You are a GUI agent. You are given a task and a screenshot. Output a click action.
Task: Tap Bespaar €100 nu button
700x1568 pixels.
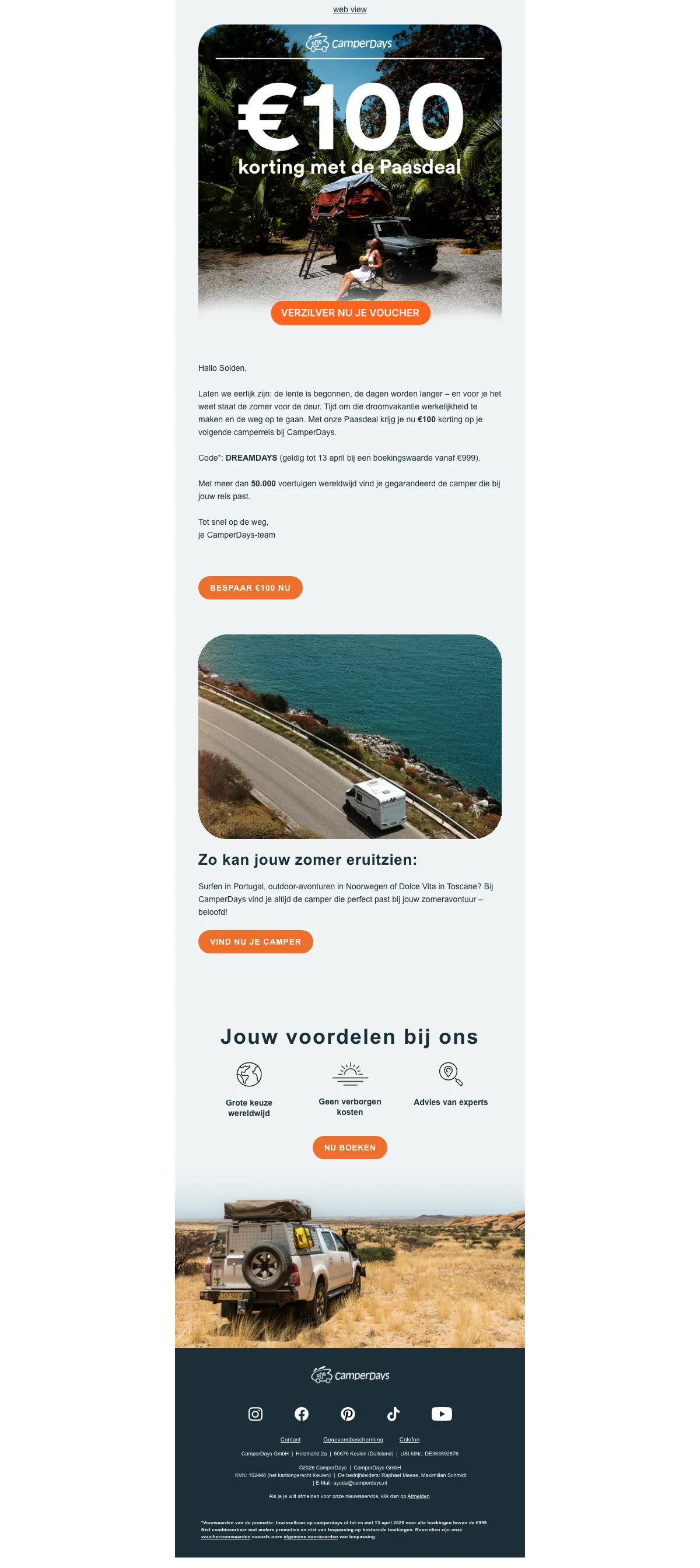250,588
